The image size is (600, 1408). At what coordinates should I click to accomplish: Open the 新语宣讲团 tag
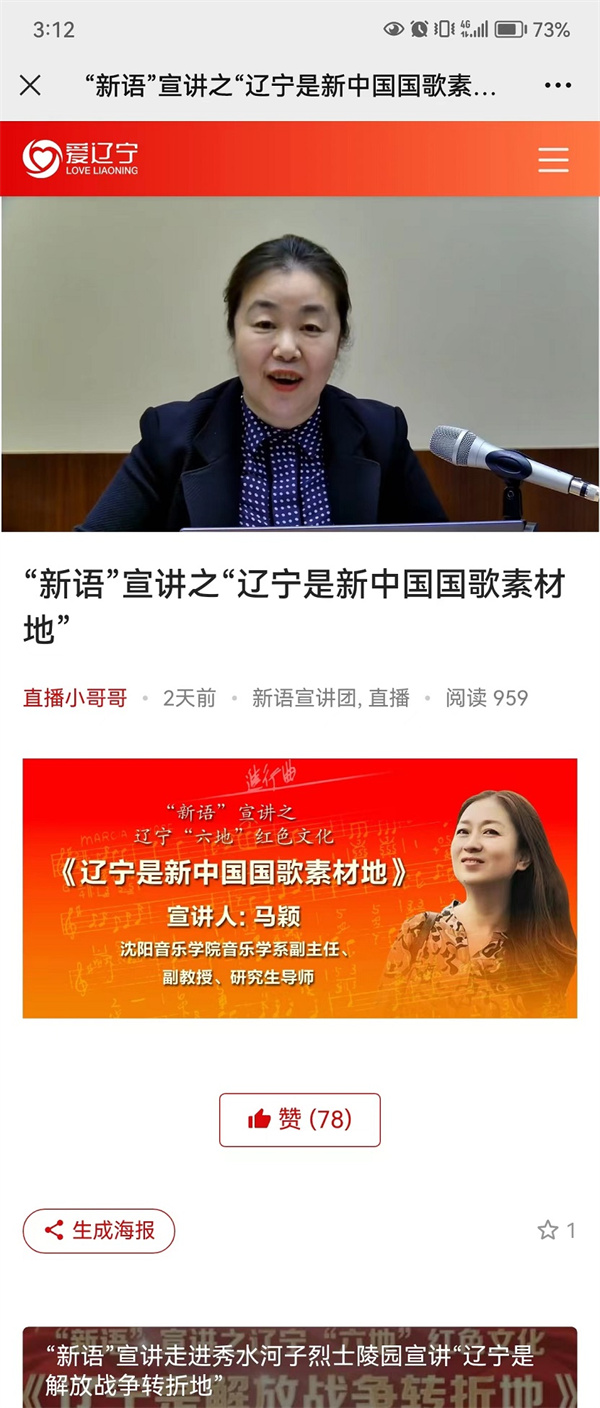pos(304,698)
